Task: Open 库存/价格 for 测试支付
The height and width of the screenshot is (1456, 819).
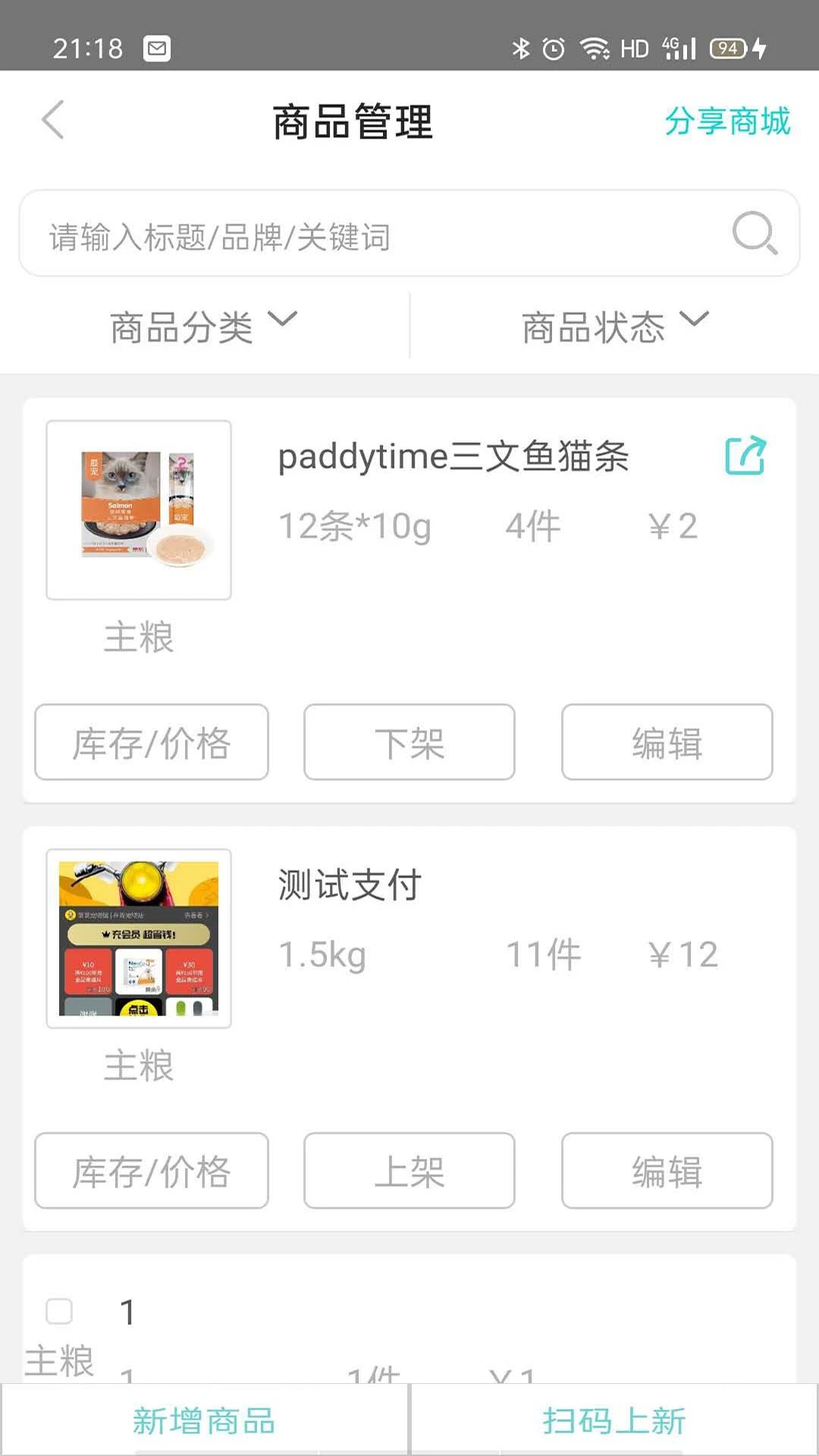Action: point(150,1171)
